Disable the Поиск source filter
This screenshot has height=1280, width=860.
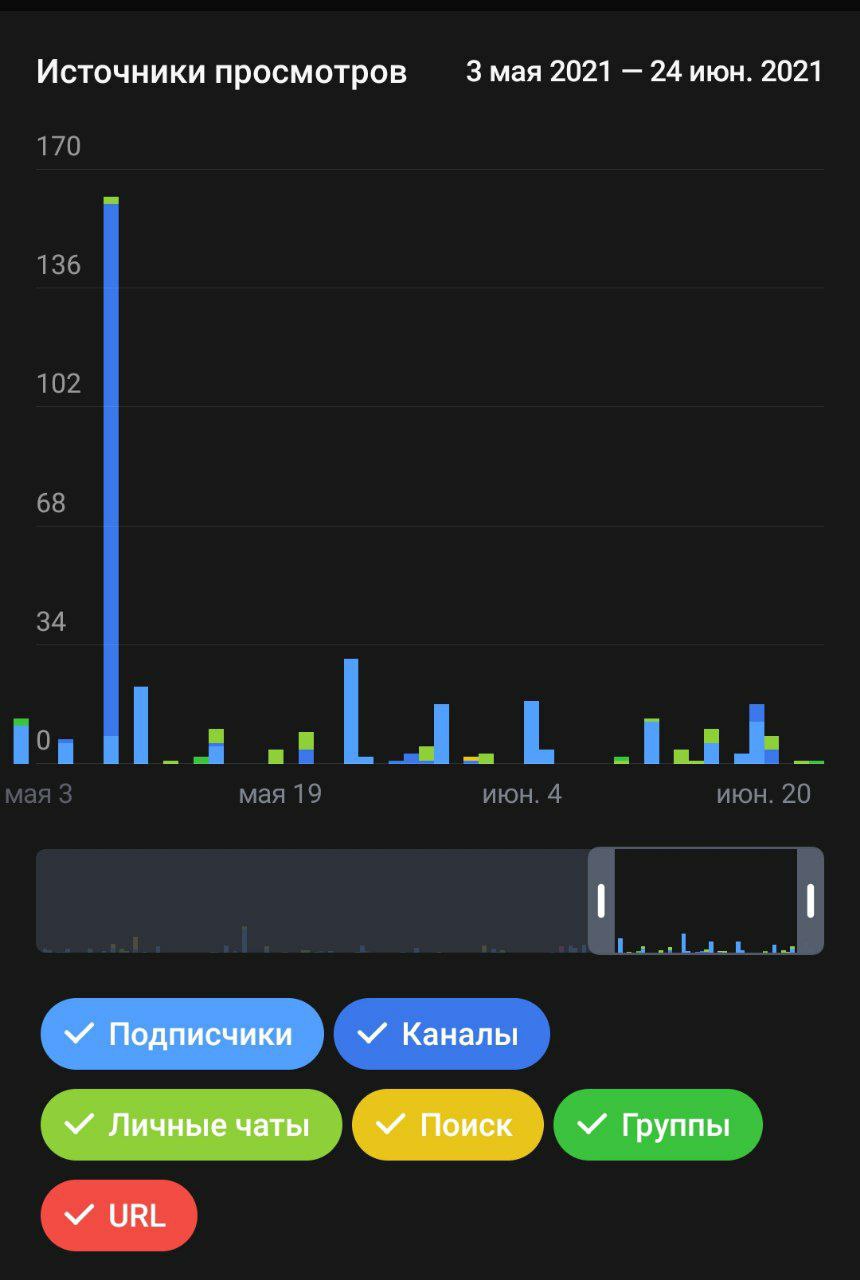click(x=447, y=1125)
